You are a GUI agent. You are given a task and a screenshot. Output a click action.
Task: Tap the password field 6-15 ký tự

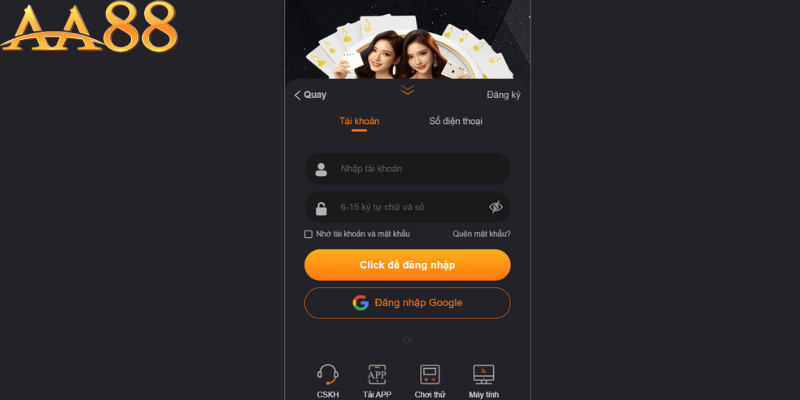(x=400, y=207)
